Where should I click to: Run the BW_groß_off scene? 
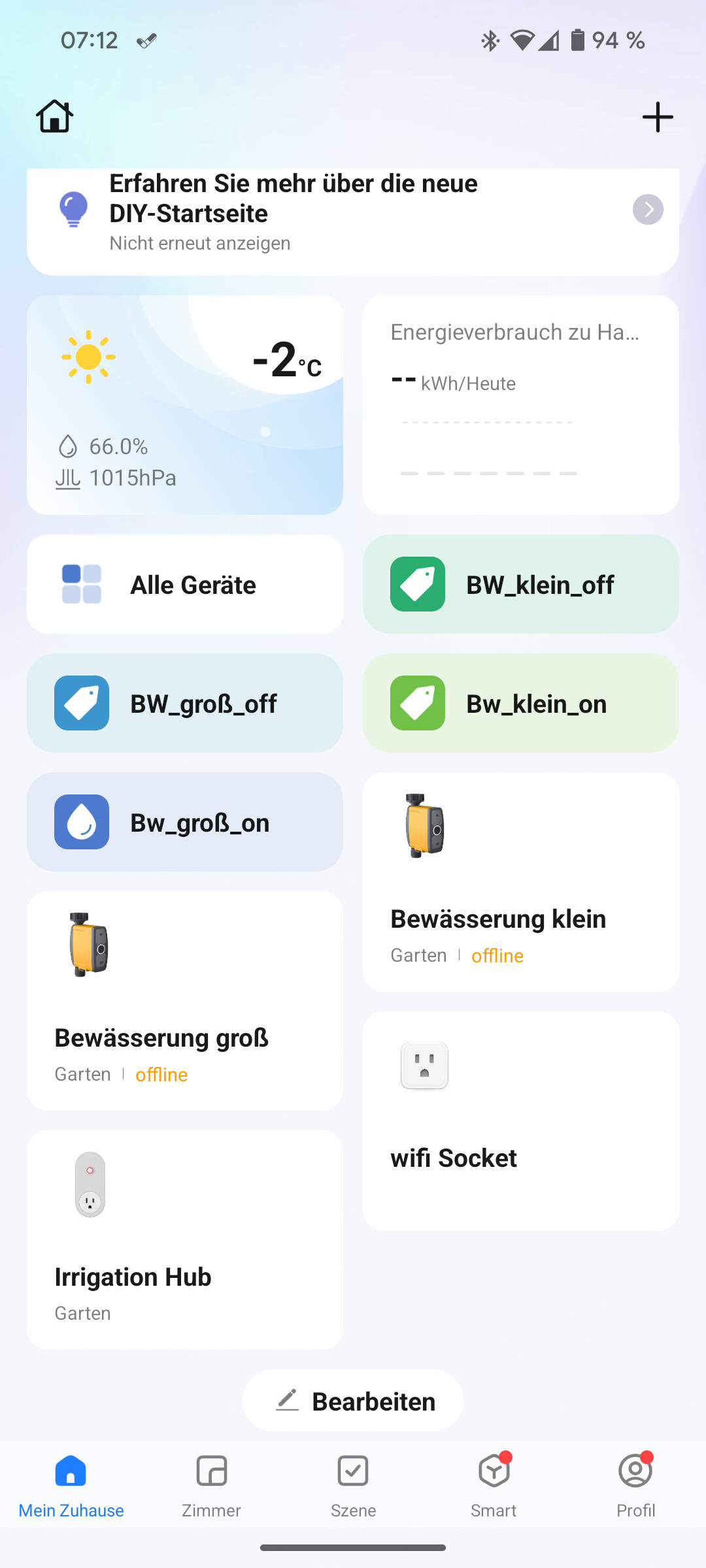coord(185,704)
